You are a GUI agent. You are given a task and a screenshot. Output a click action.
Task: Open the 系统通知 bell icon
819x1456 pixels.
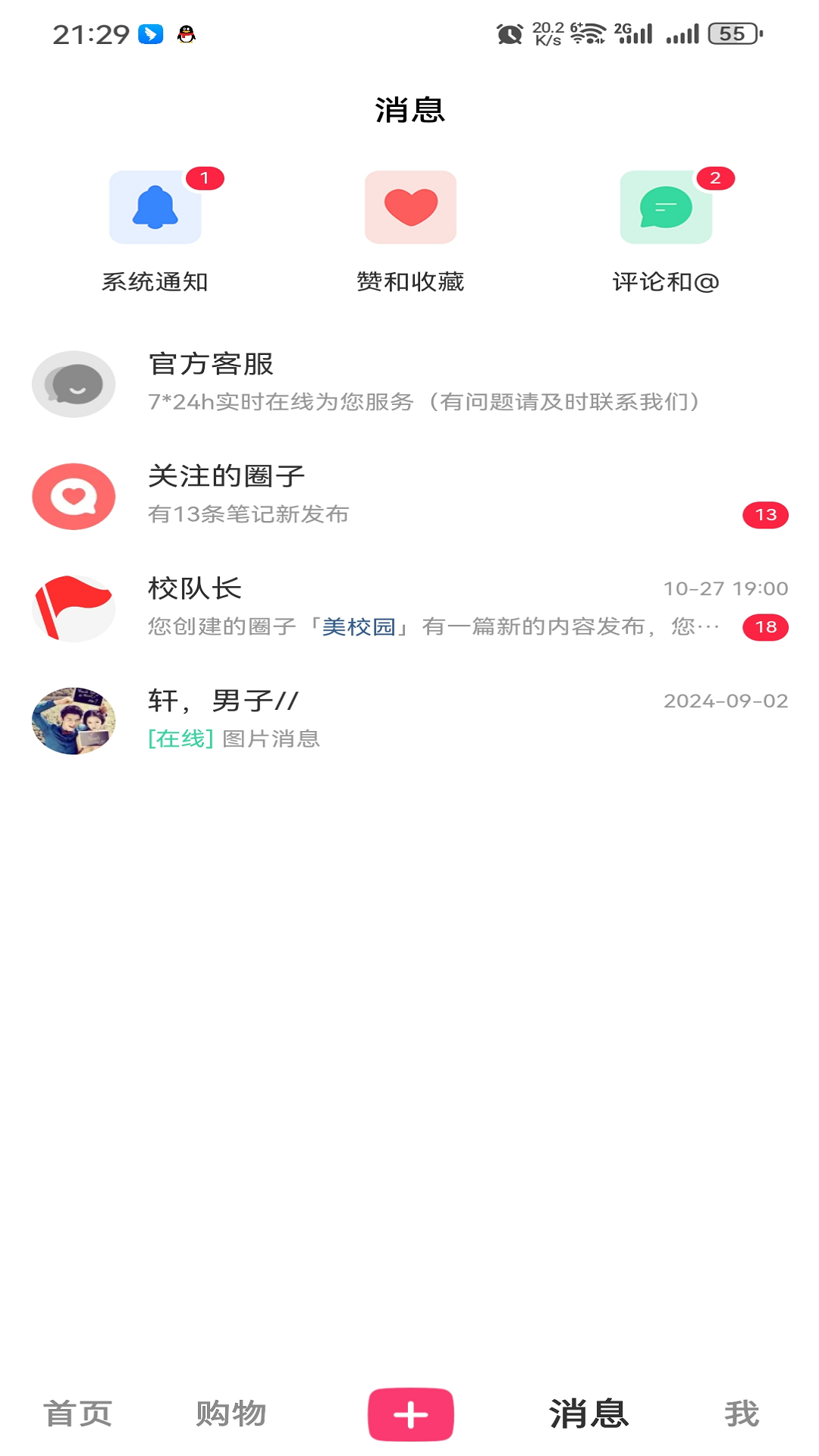tap(156, 207)
